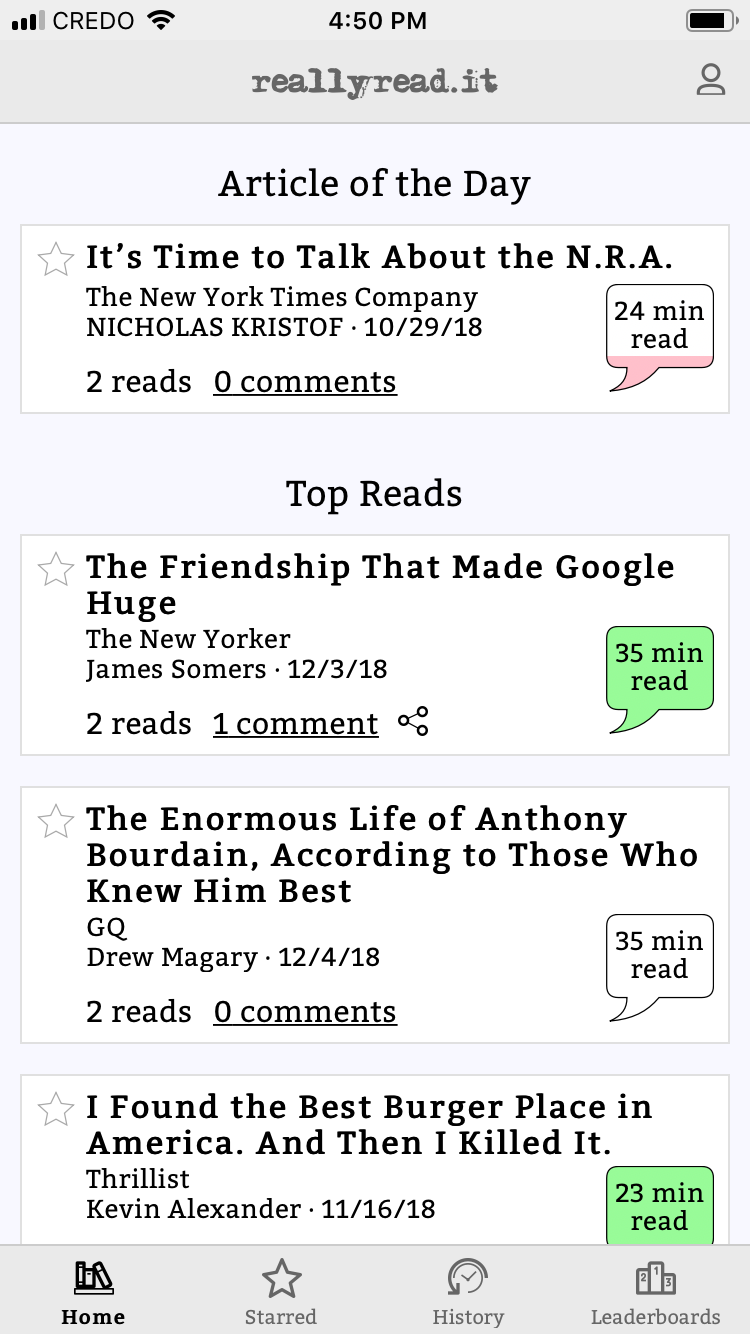This screenshot has width=750, height=1334.
Task: View 1 comment on the Google article
Action: coord(296,724)
